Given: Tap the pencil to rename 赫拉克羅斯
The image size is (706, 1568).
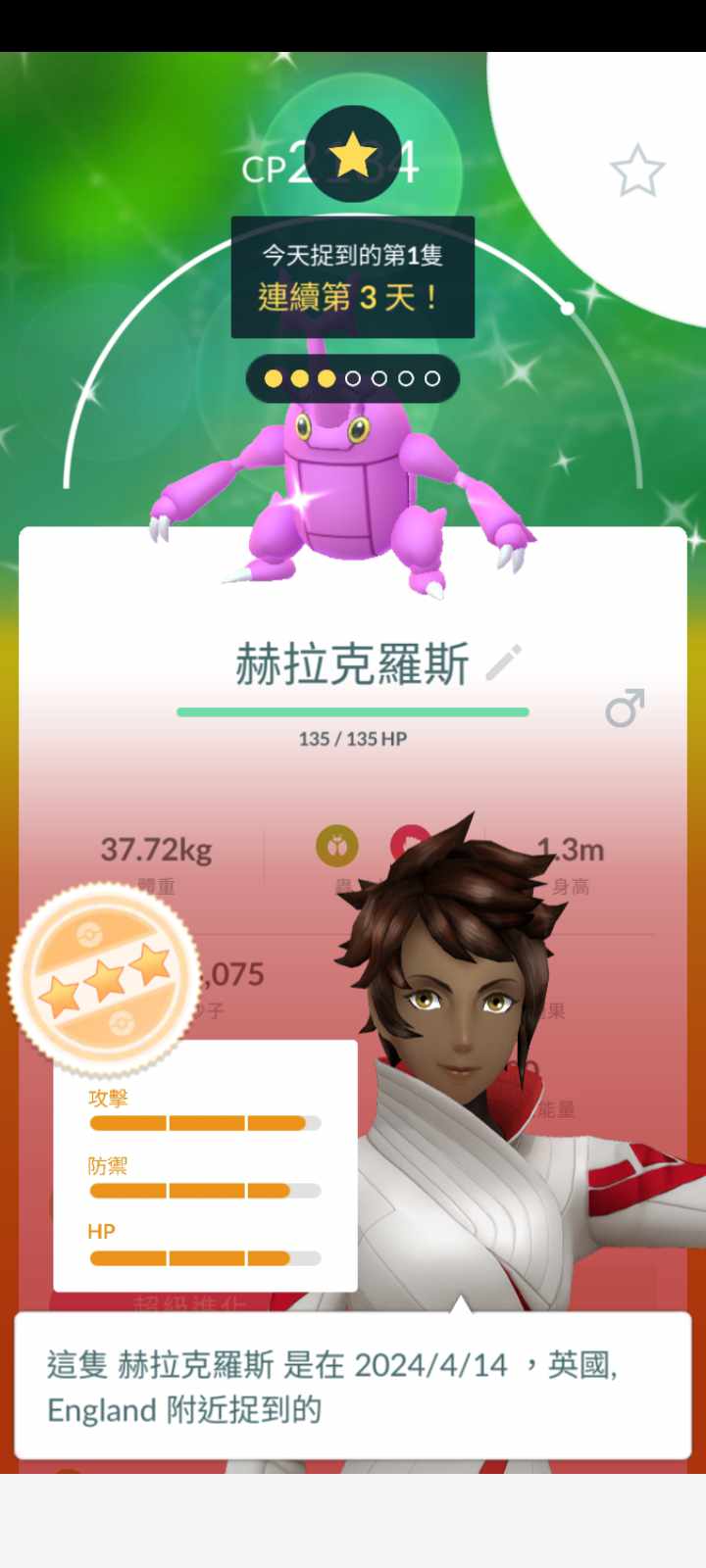Looking at the screenshot, I should tap(504, 663).
